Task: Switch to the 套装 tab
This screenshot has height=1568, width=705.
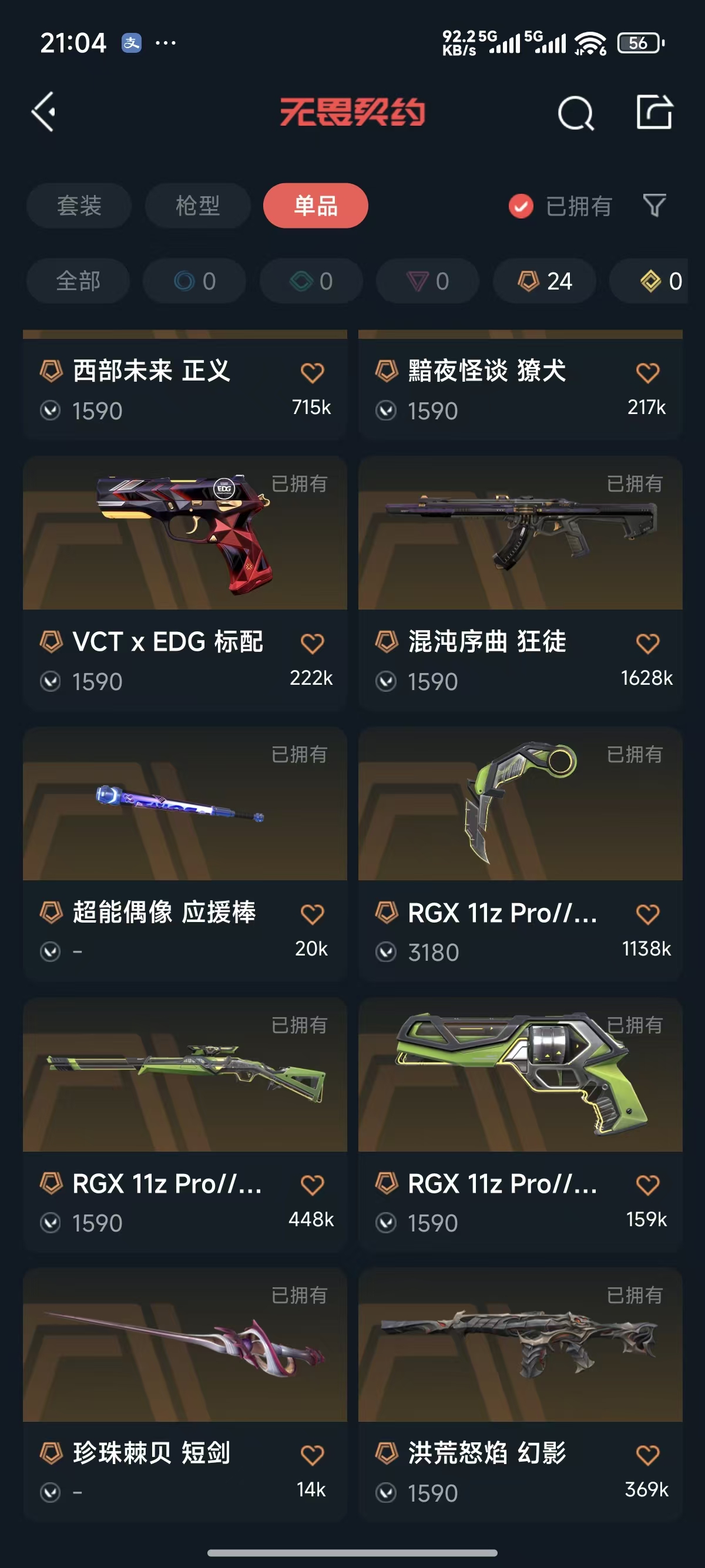Action: point(79,206)
